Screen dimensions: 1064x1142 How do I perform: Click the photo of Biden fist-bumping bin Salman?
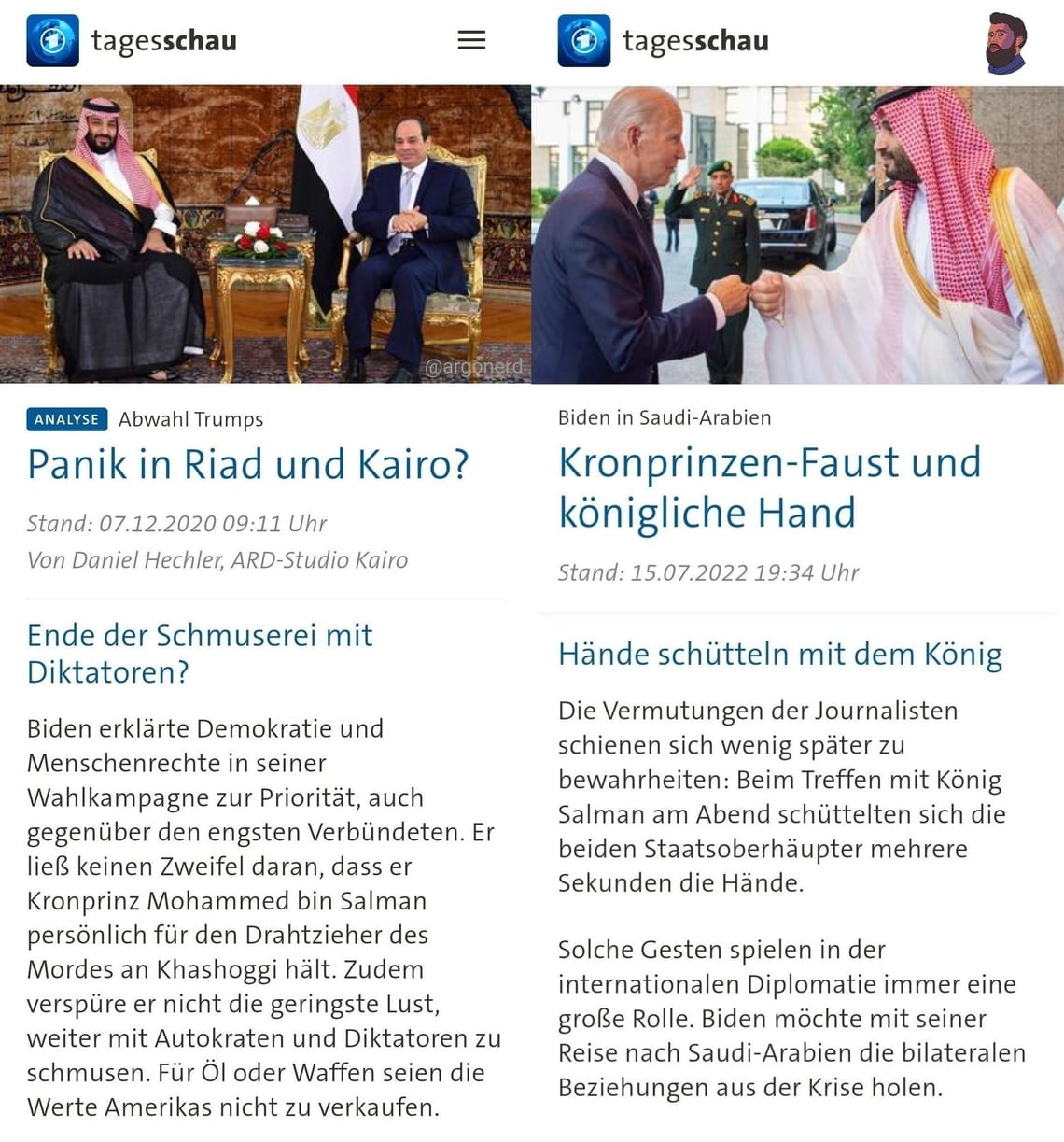(797, 233)
